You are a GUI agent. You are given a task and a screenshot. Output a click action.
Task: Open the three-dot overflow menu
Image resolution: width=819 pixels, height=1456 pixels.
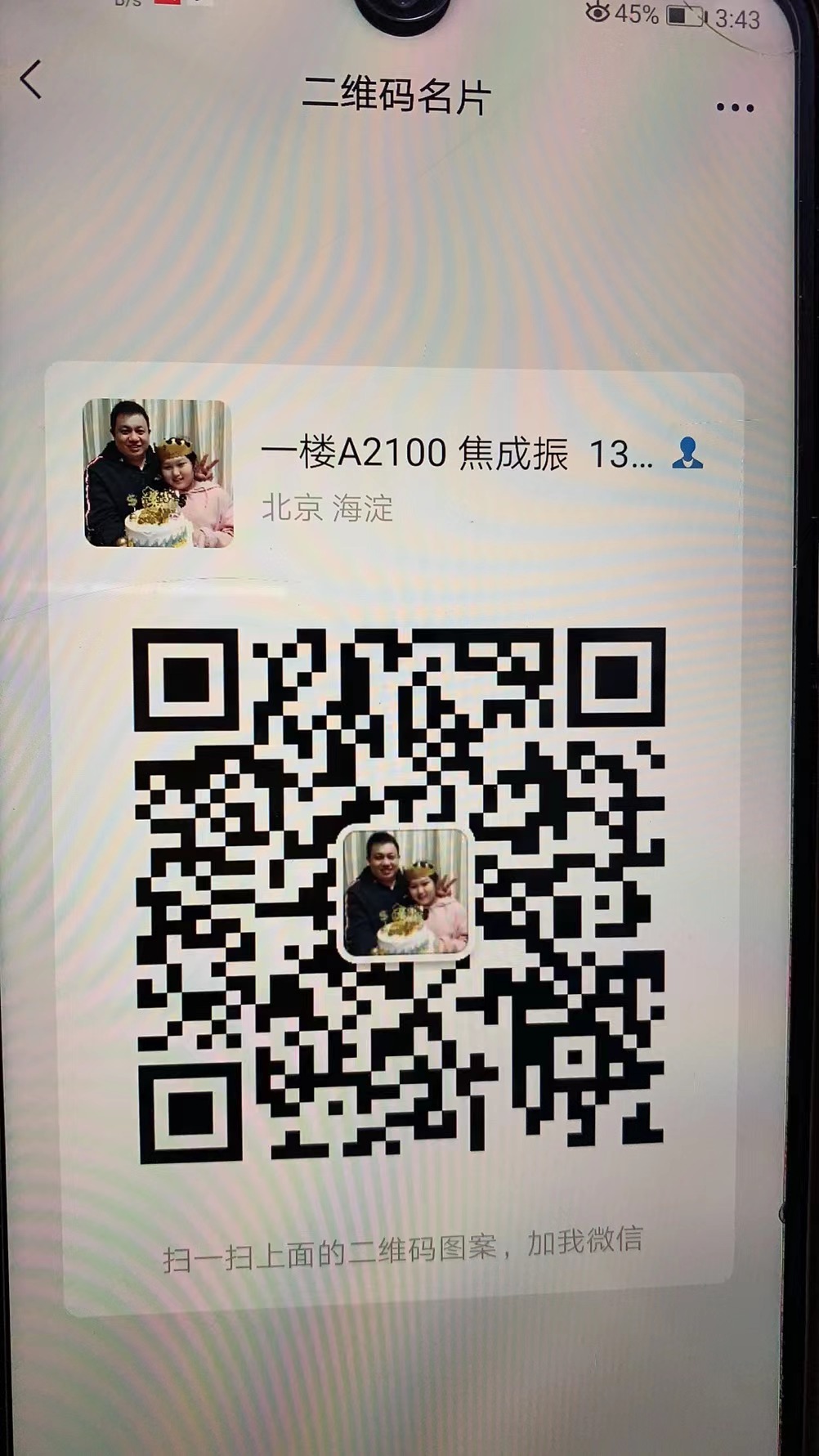[734, 107]
